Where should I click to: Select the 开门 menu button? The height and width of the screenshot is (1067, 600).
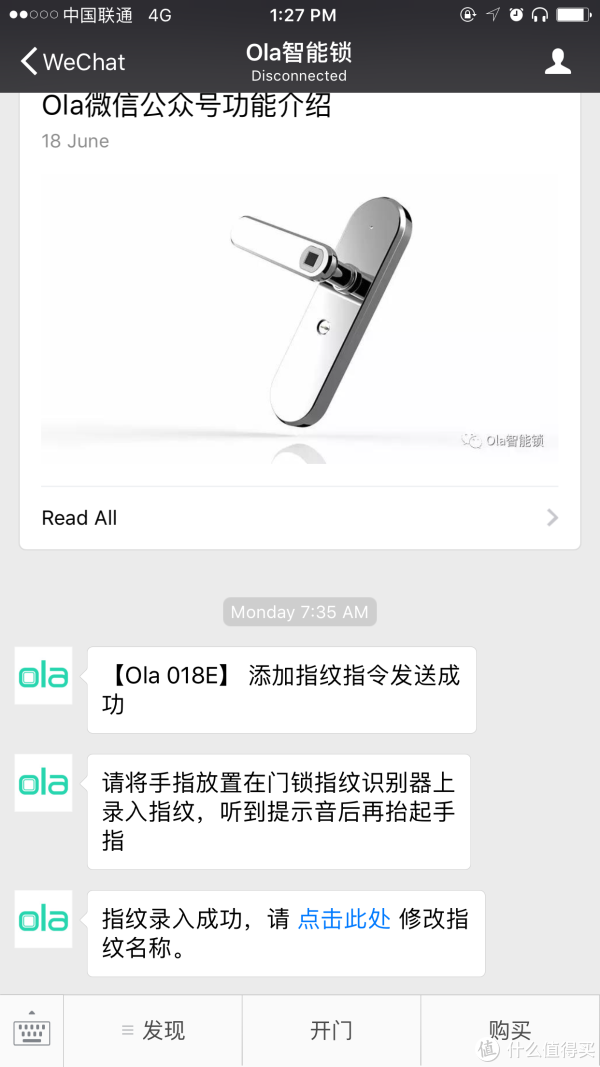tap(331, 1031)
